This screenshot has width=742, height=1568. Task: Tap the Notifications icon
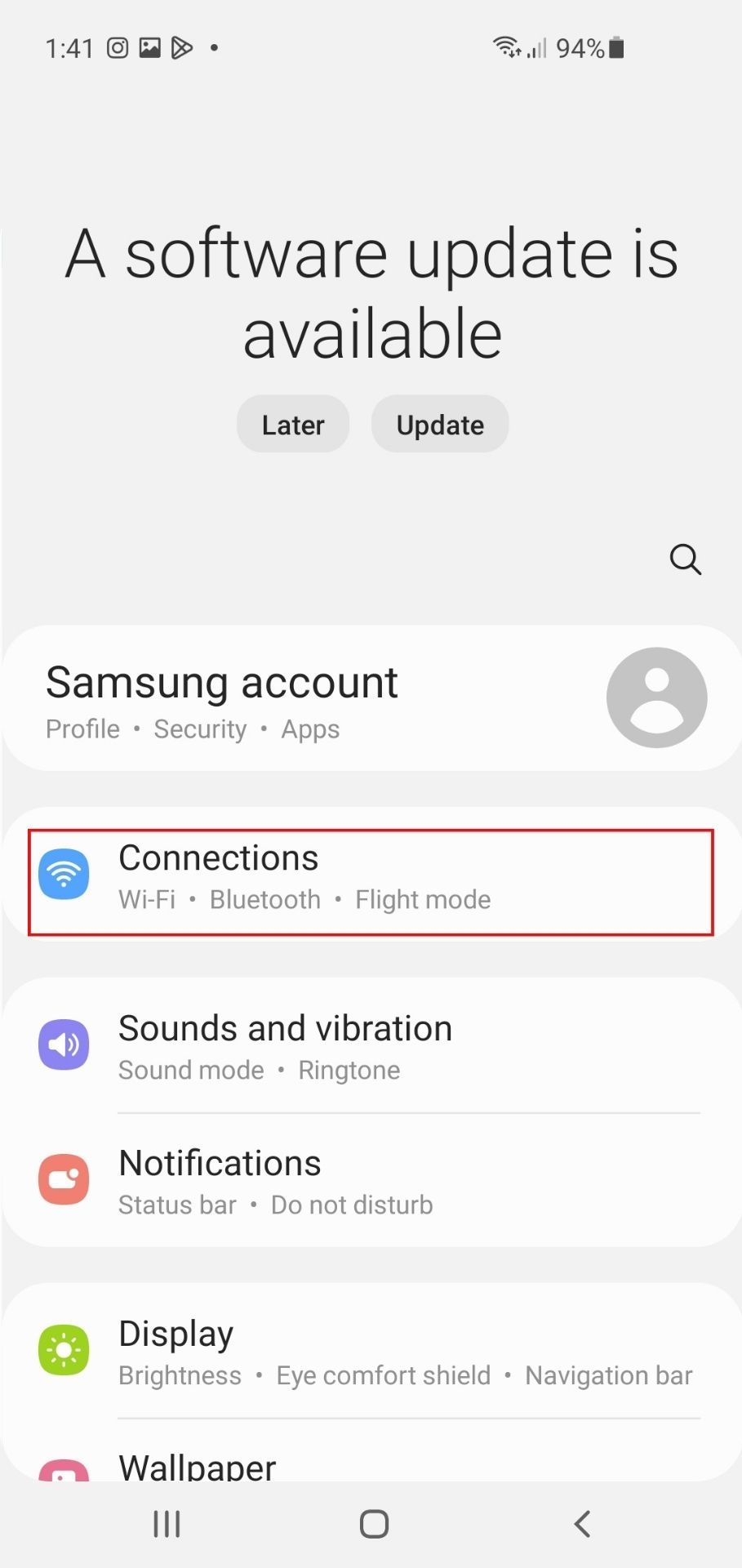[x=64, y=1178]
